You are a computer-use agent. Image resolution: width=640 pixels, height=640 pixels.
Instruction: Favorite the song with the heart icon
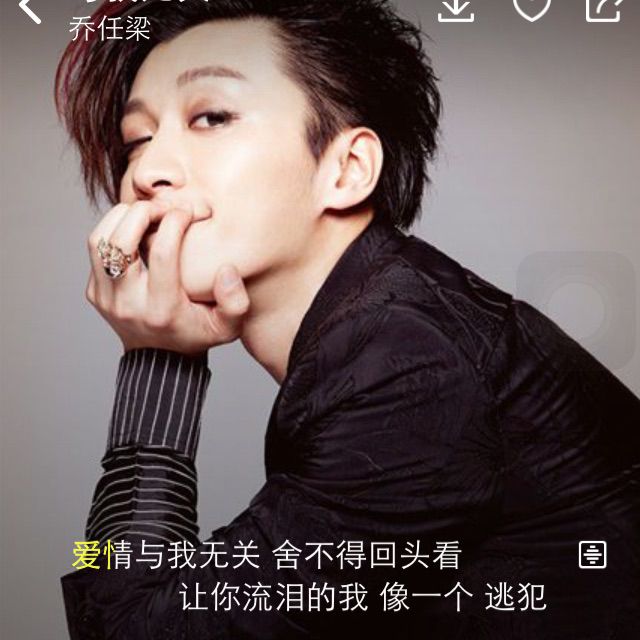click(x=530, y=8)
